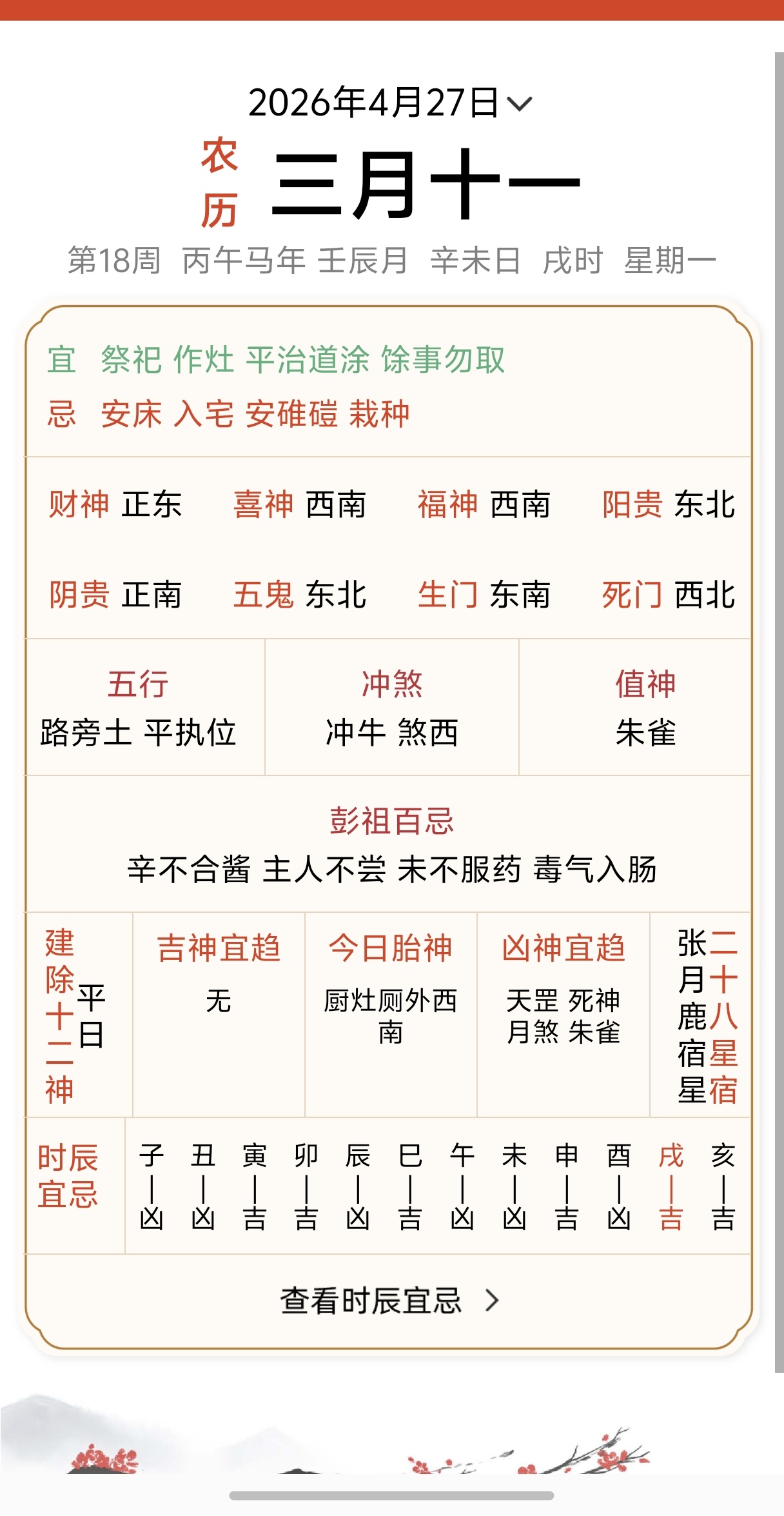Open 查看时辰宜忌 details
The height and width of the screenshot is (1516, 784).
coord(389,1301)
